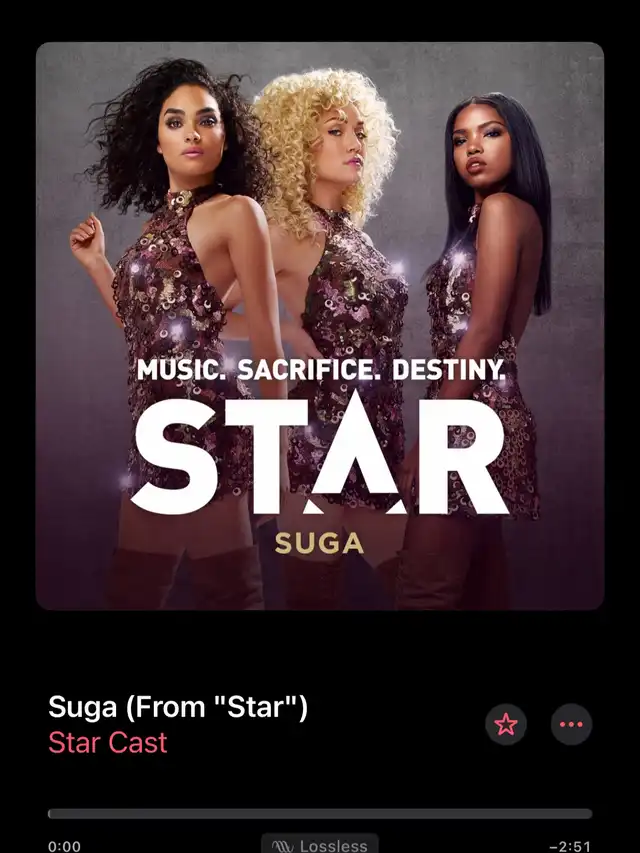The height and width of the screenshot is (853, 640).
Task: Tap the Lossless audio quality badge
Action: tap(320, 845)
